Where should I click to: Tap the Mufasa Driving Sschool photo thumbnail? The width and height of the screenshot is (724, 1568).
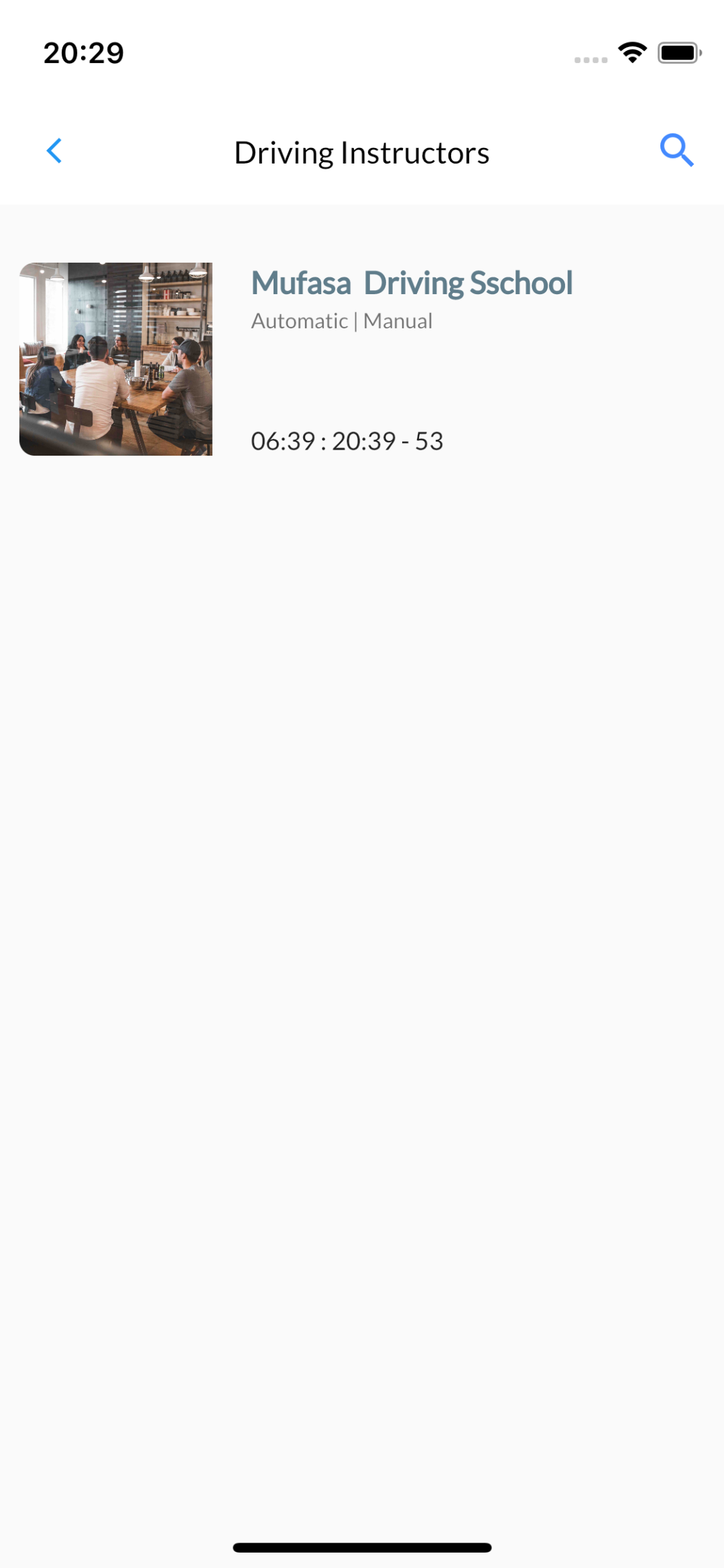point(115,358)
